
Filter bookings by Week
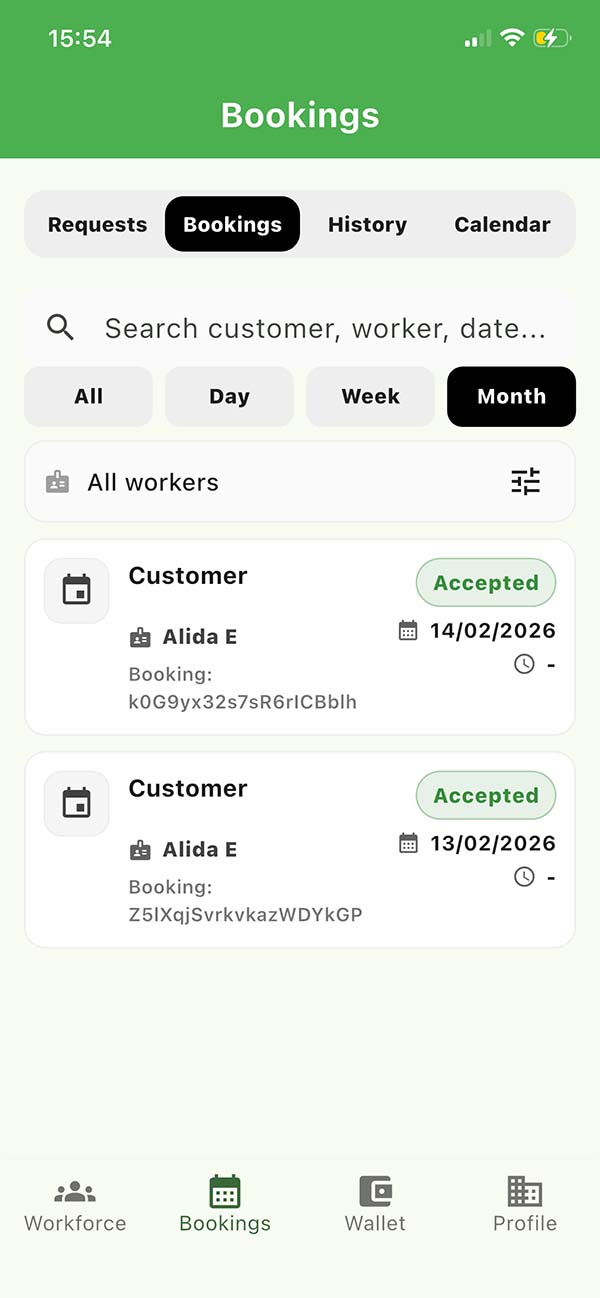pos(370,397)
